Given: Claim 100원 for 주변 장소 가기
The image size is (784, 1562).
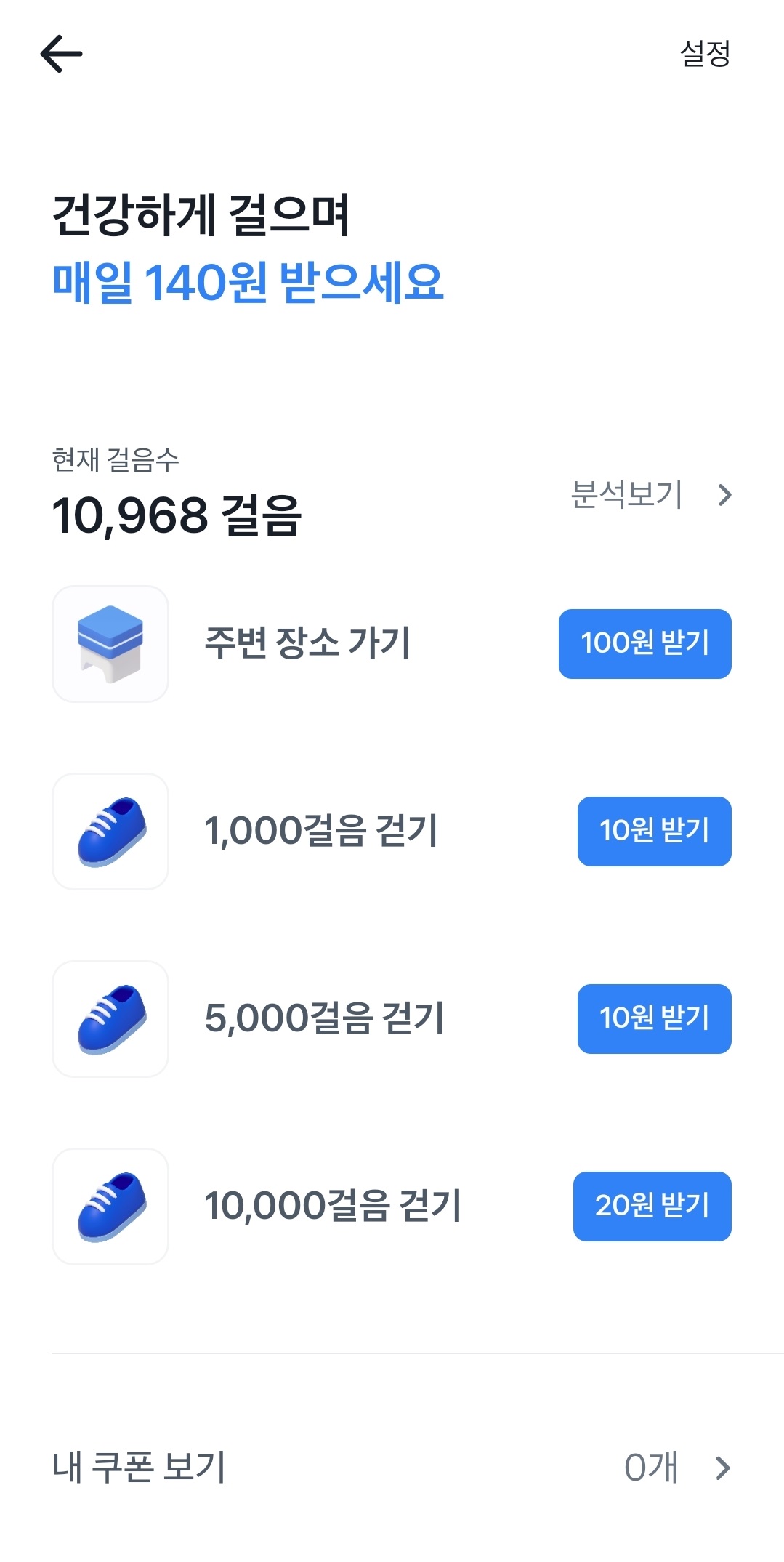Looking at the screenshot, I should tap(644, 643).
